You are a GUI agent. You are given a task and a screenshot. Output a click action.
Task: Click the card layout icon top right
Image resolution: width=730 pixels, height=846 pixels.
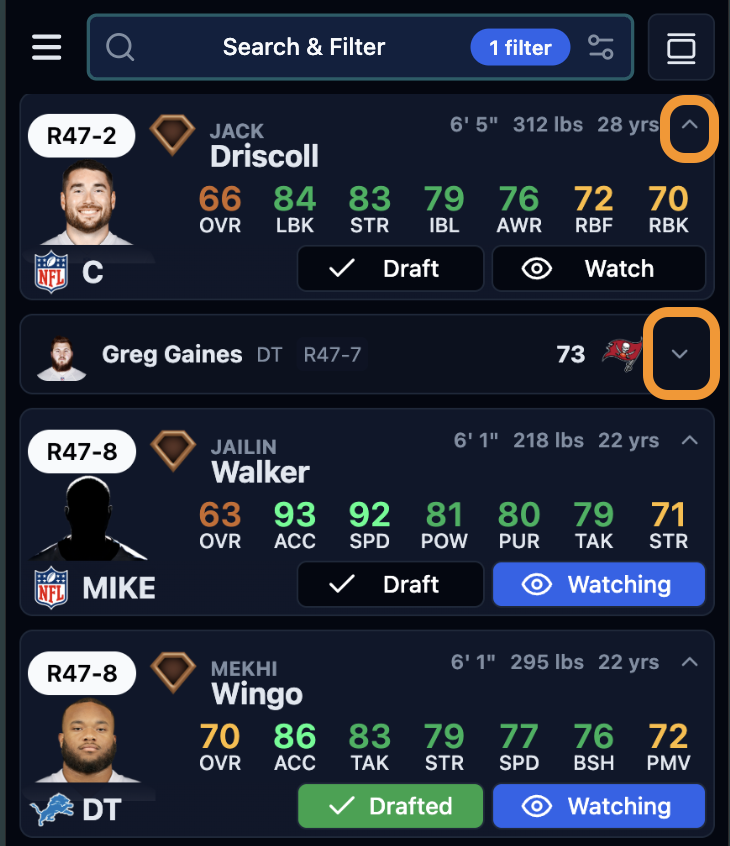(681, 47)
